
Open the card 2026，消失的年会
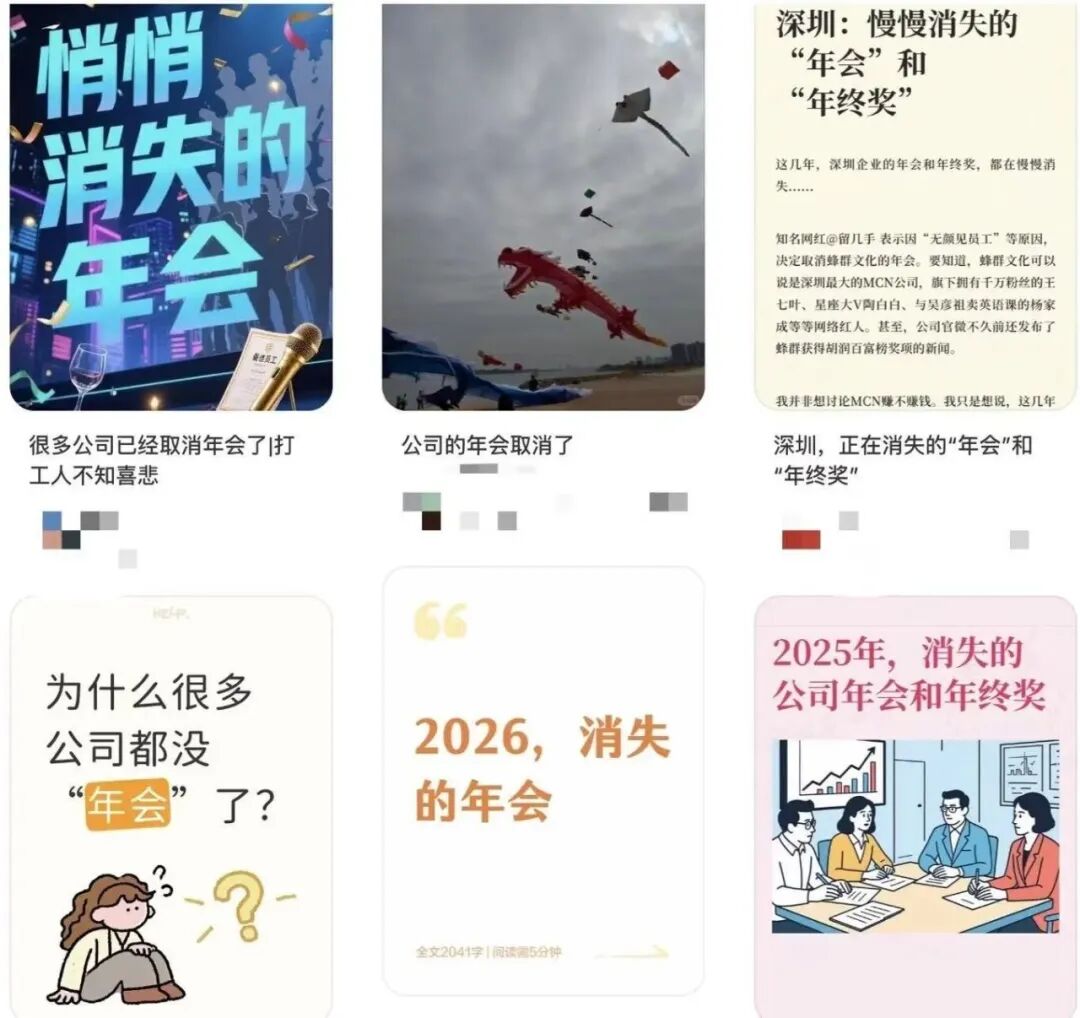tap(543, 780)
